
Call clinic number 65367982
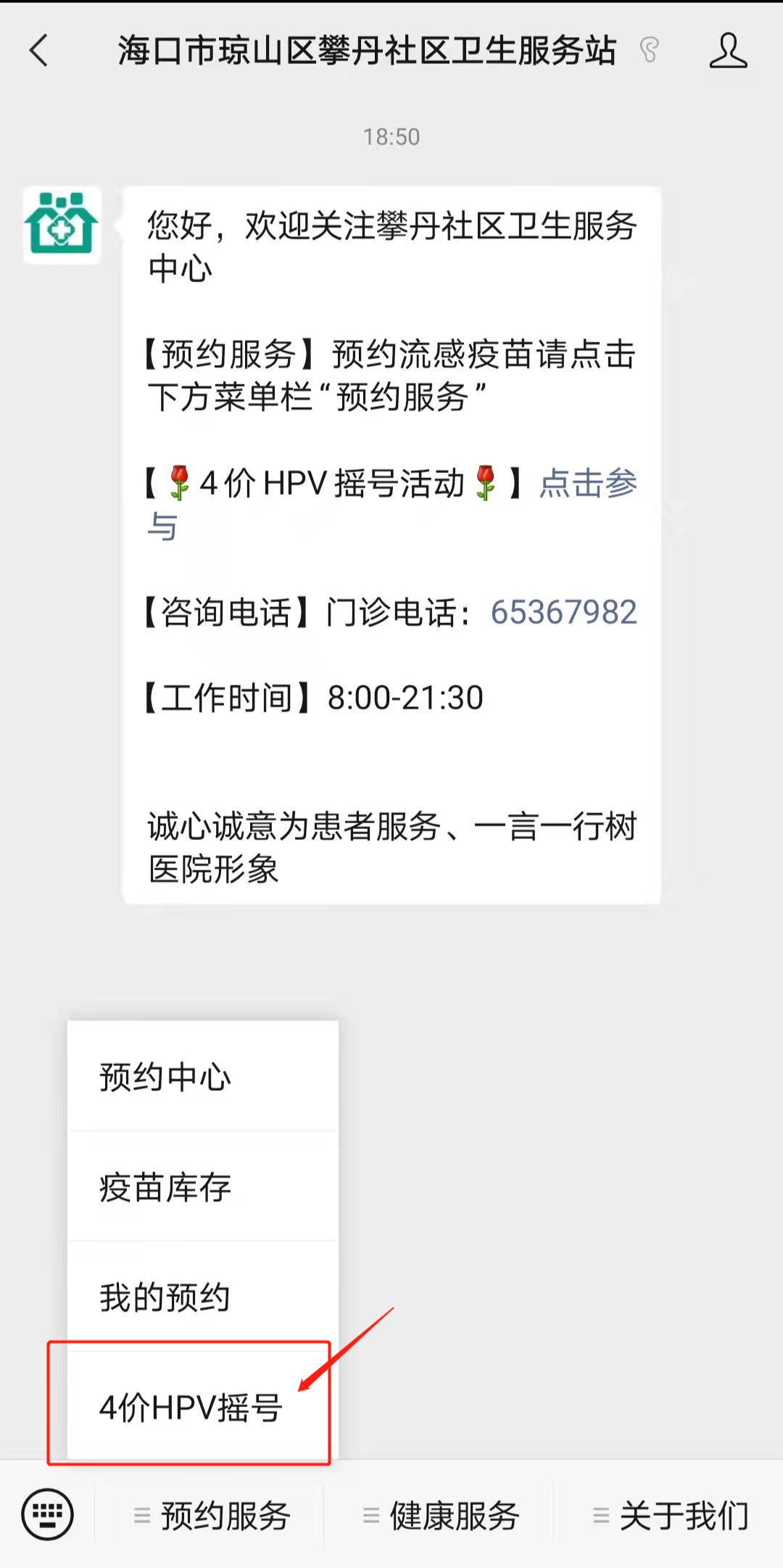[x=563, y=613]
